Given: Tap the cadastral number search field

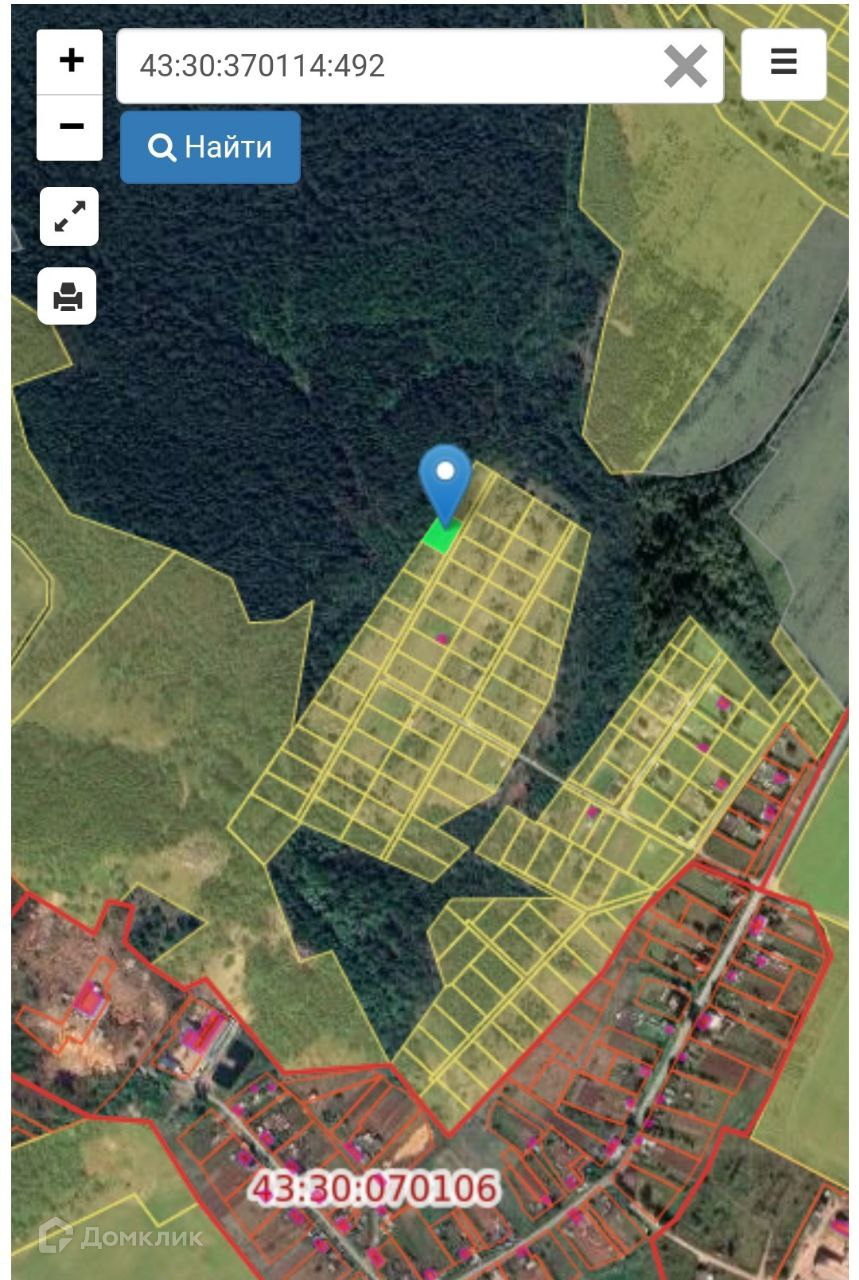Looking at the screenshot, I should [390, 66].
